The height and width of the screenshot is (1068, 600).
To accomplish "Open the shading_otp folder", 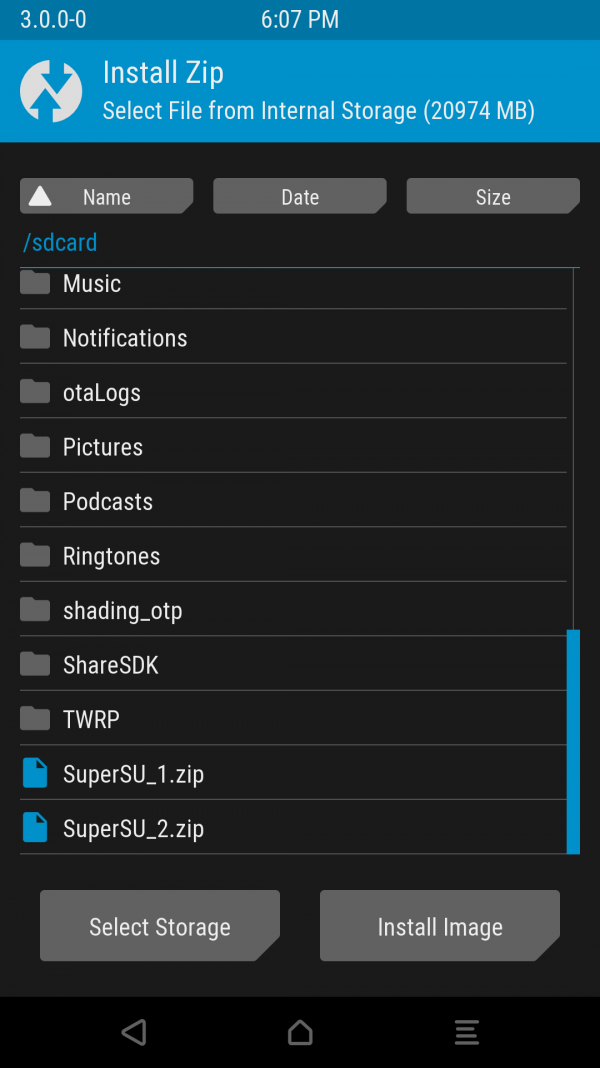I will tap(293, 610).
